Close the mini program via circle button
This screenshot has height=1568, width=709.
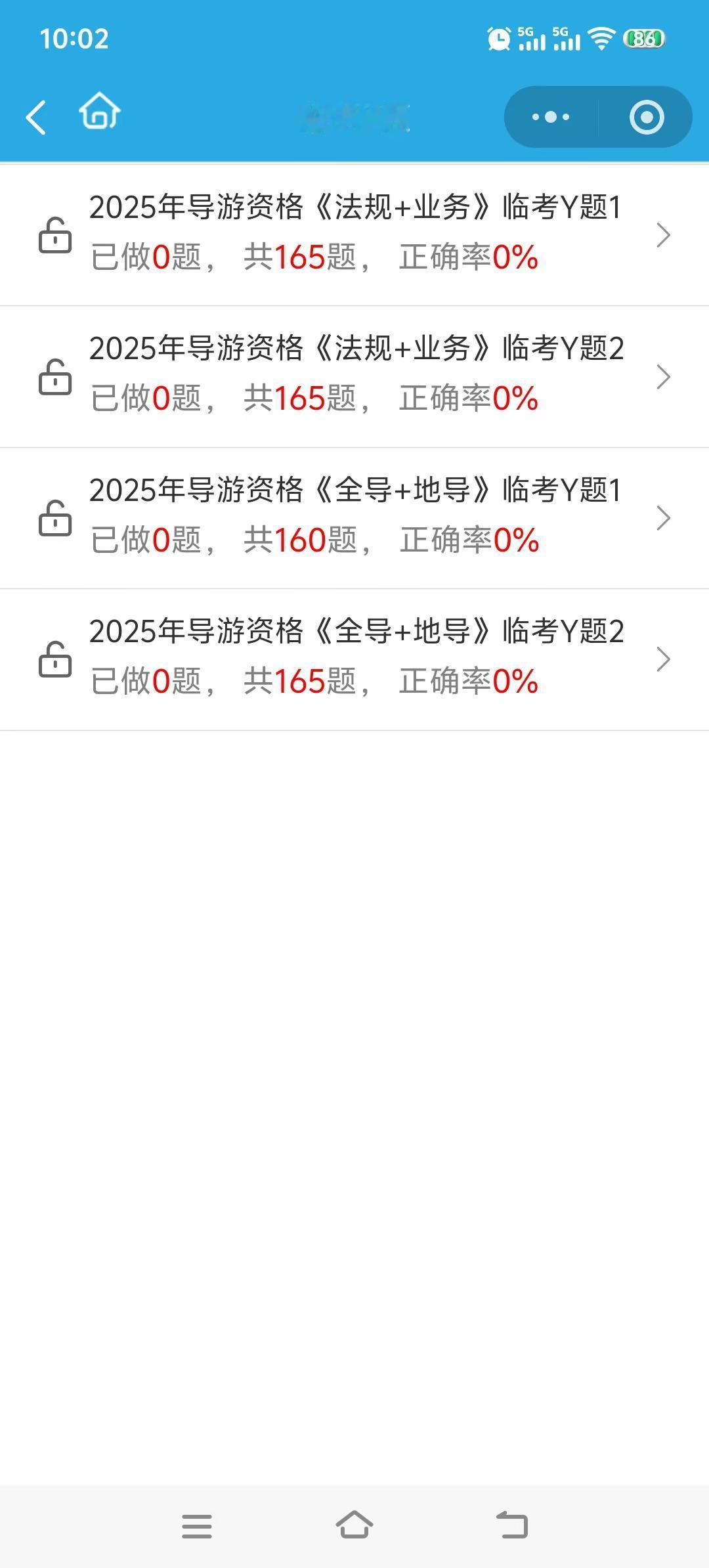tap(647, 117)
